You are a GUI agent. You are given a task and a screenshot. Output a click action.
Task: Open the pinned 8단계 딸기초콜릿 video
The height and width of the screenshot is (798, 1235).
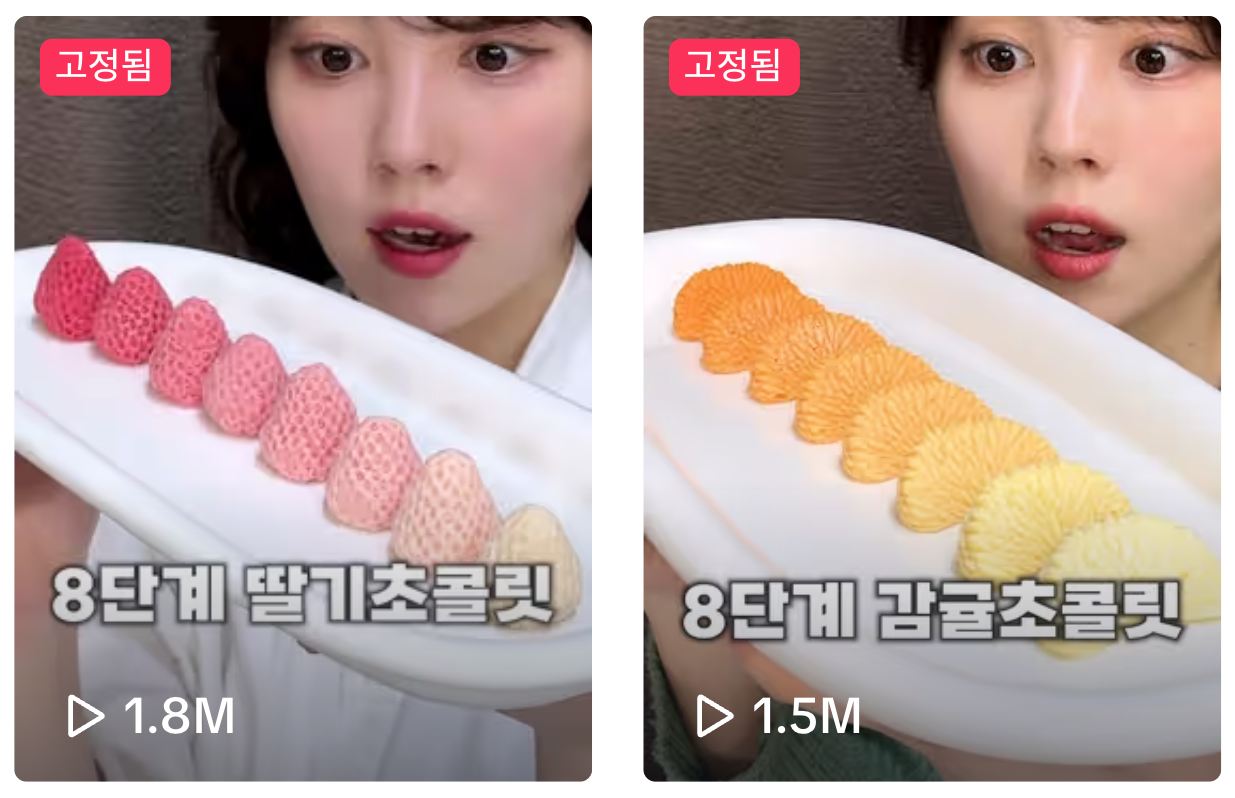pyautogui.click(x=302, y=400)
